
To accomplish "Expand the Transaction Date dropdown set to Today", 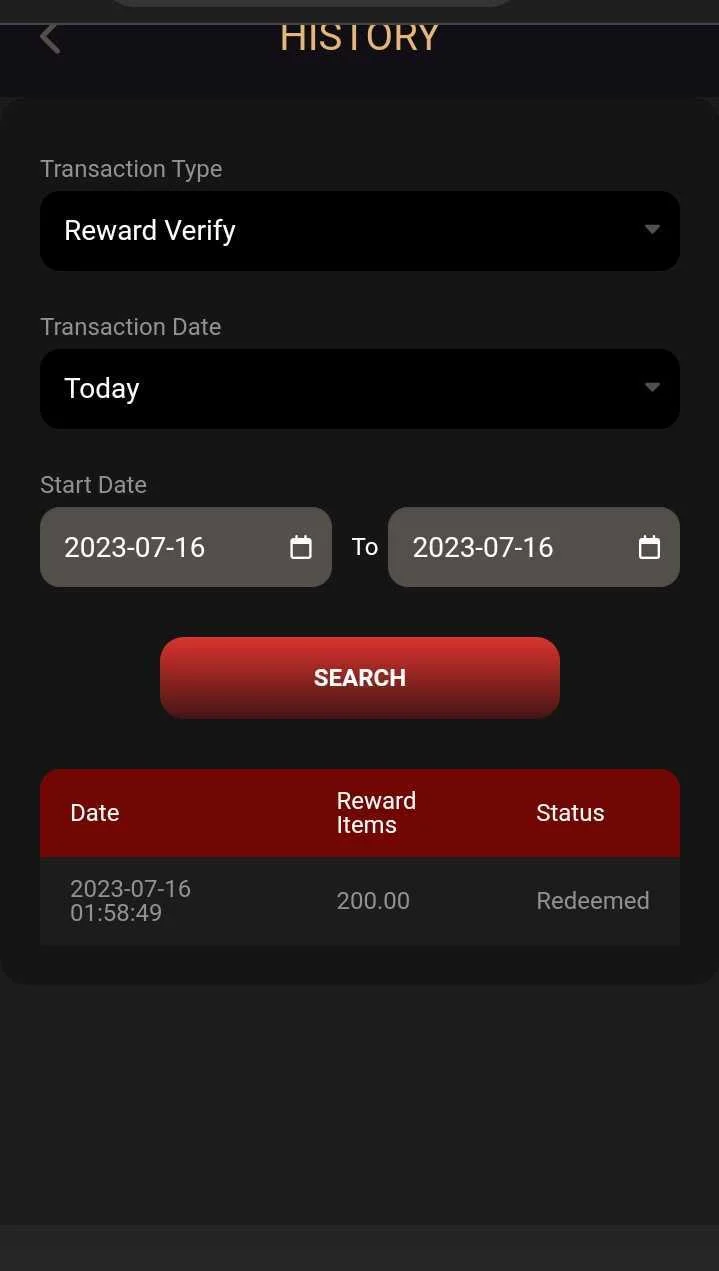I will click(x=360, y=389).
